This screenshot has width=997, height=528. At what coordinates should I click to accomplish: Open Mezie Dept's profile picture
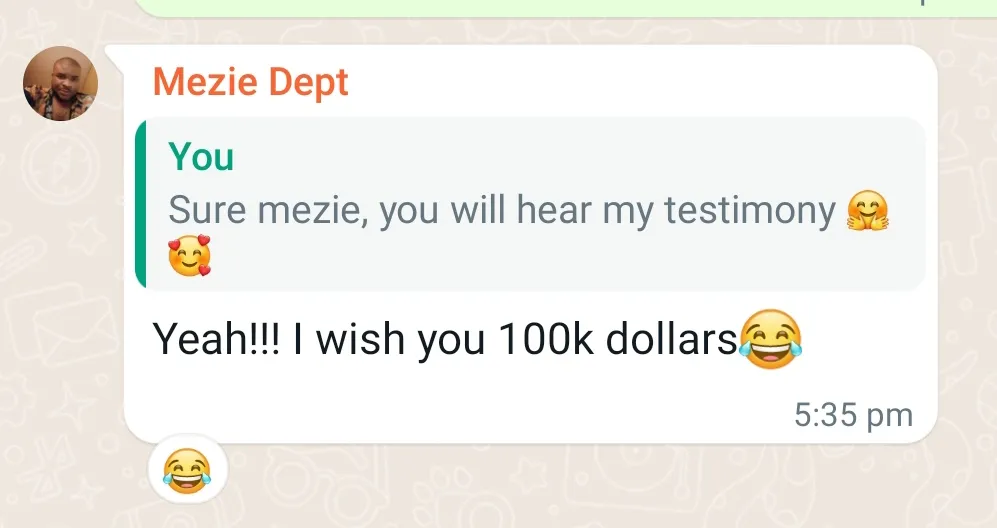(x=60, y=84)
